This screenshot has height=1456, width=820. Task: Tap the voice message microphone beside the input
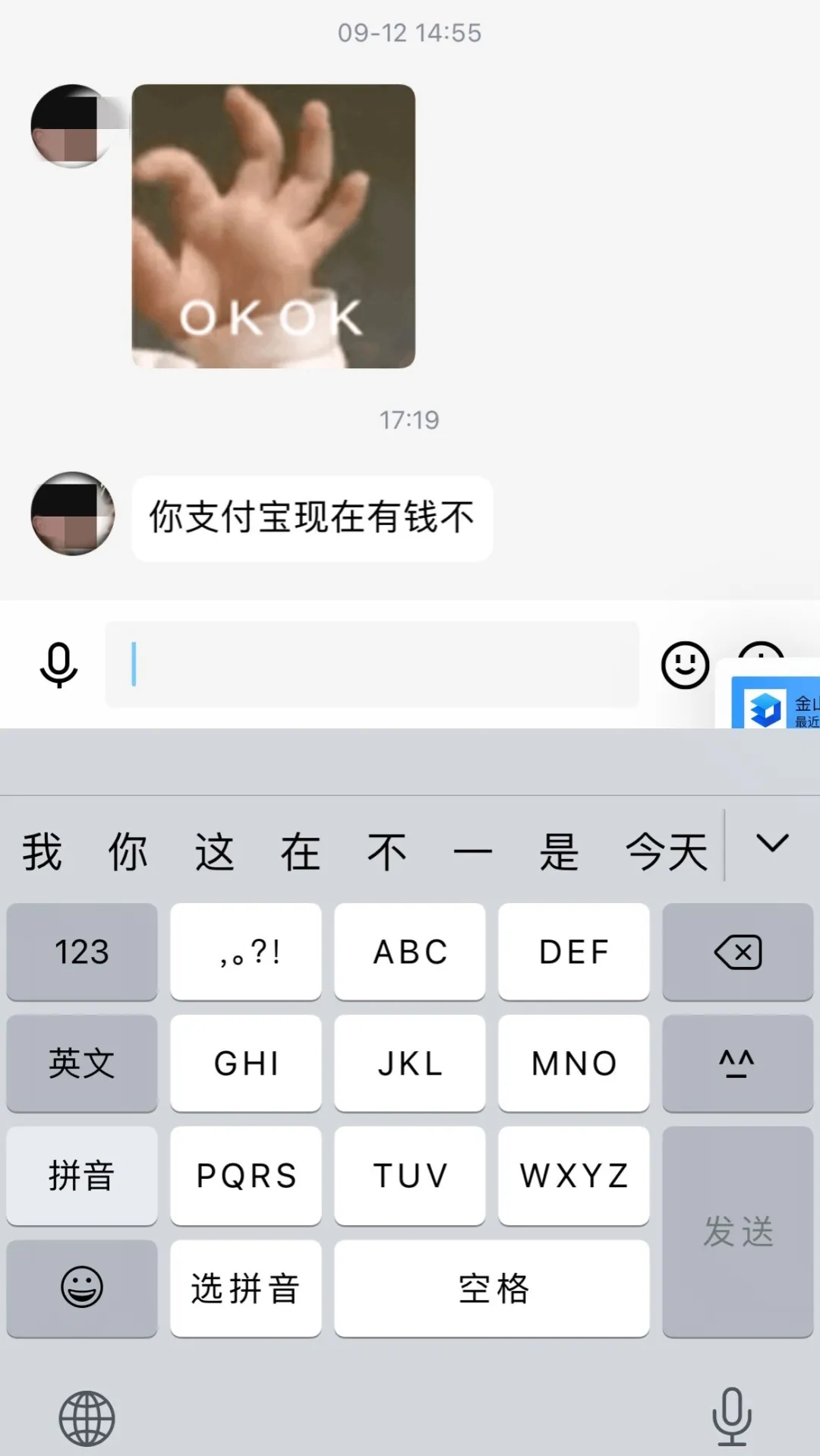[58, 665]
